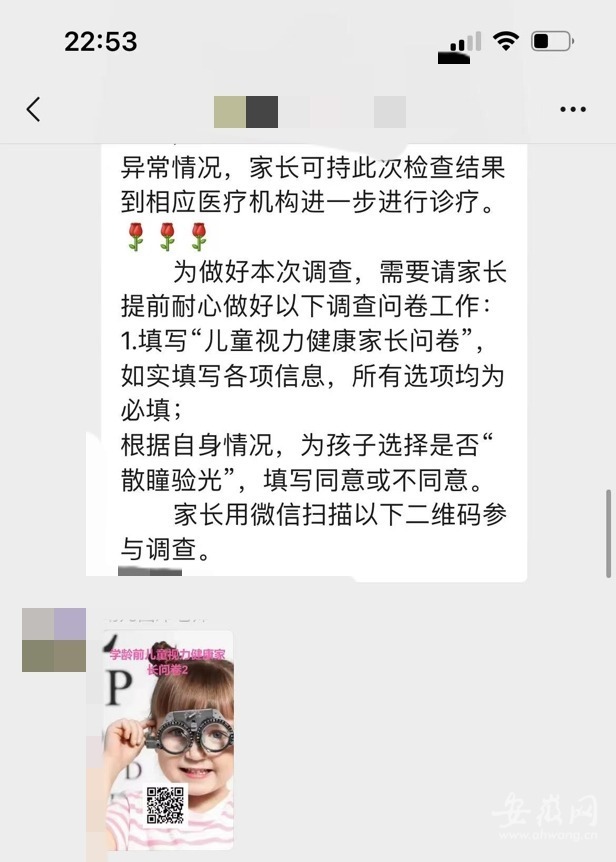The image size is (616, 862).
Task: Go back to the chat list
Action: (x=34, y=110)
